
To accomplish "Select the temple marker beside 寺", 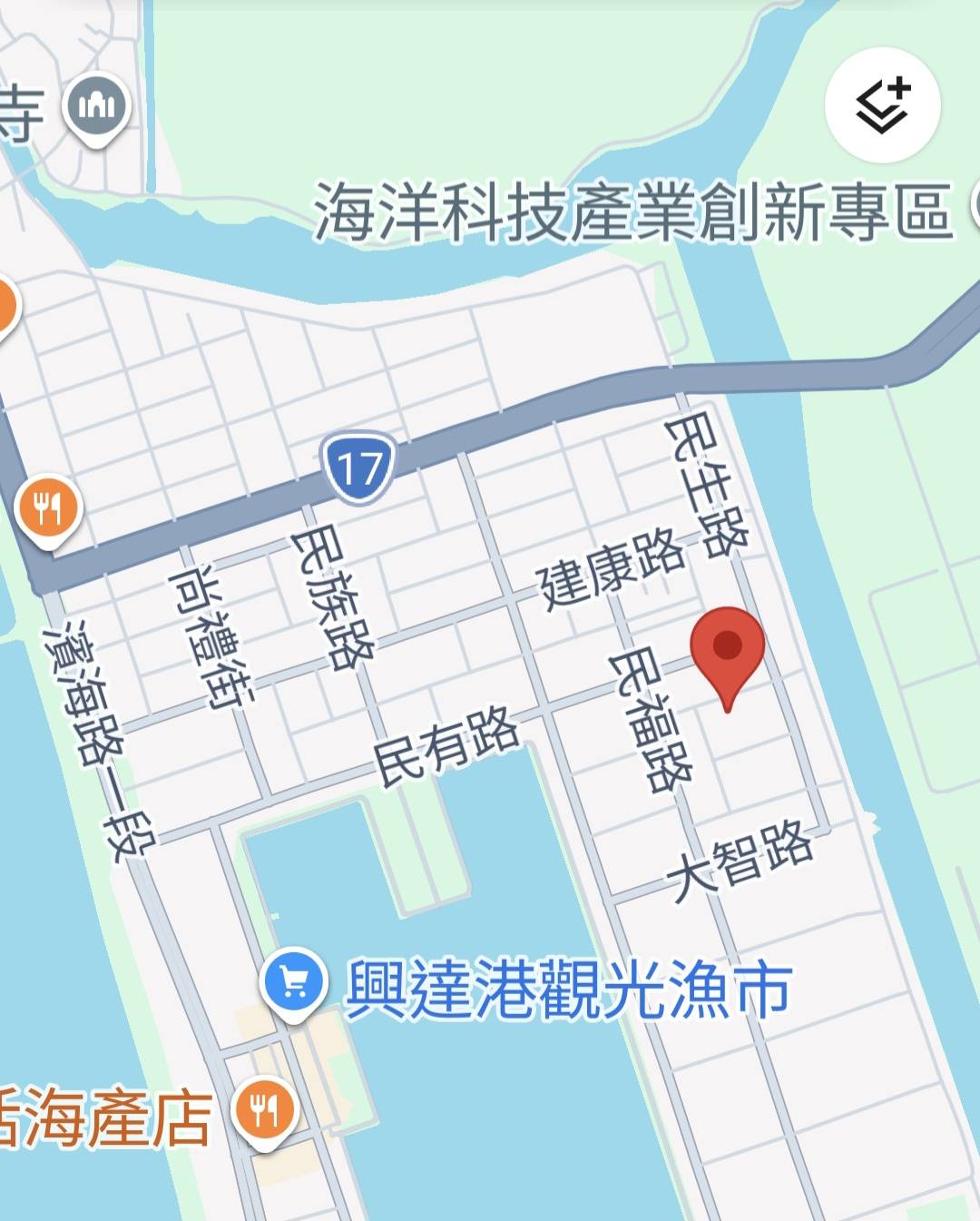I will 97,108.
